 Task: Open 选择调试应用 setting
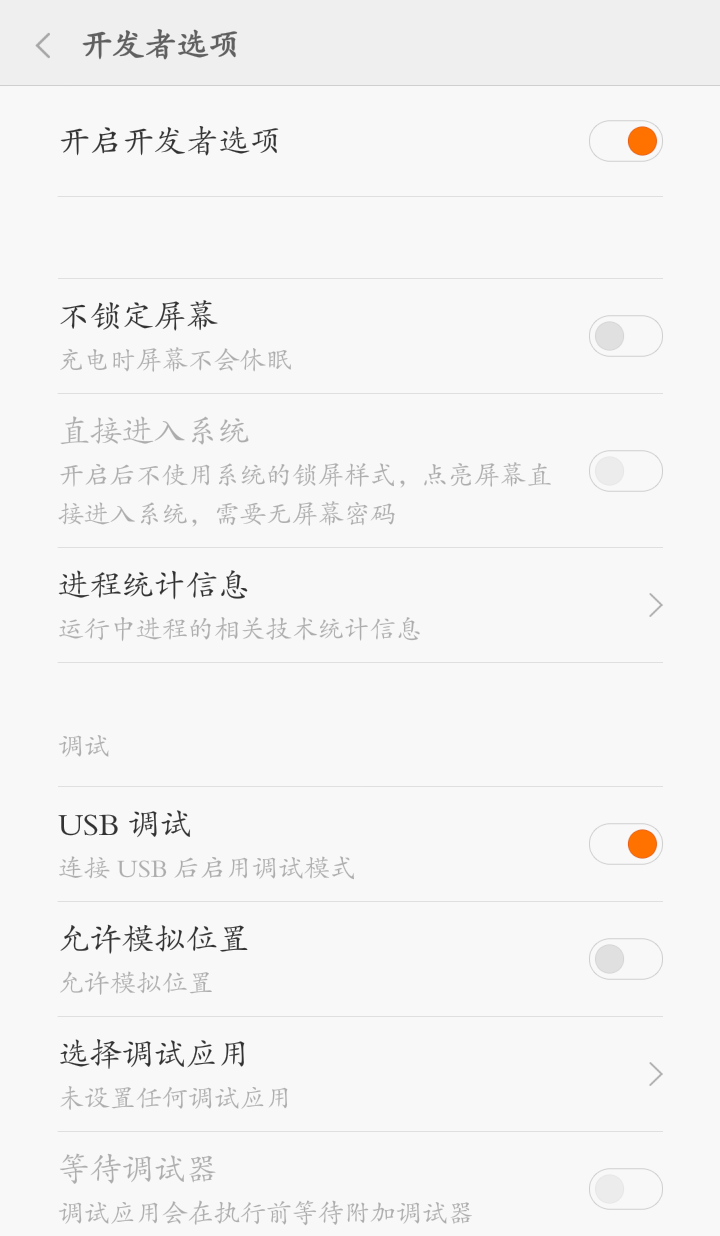[360, 1073]
